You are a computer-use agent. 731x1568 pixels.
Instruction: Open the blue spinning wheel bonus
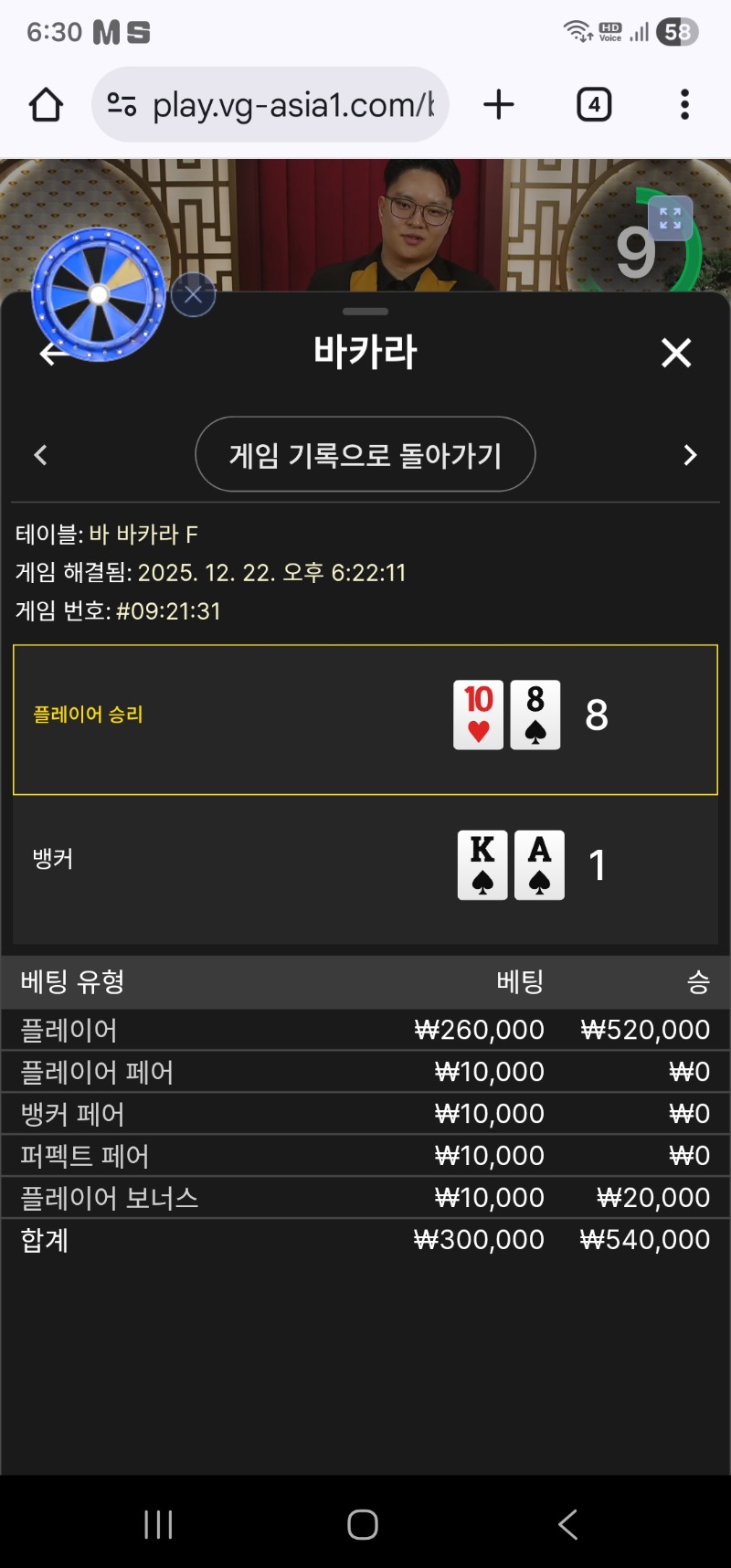(x=99, y=294)
